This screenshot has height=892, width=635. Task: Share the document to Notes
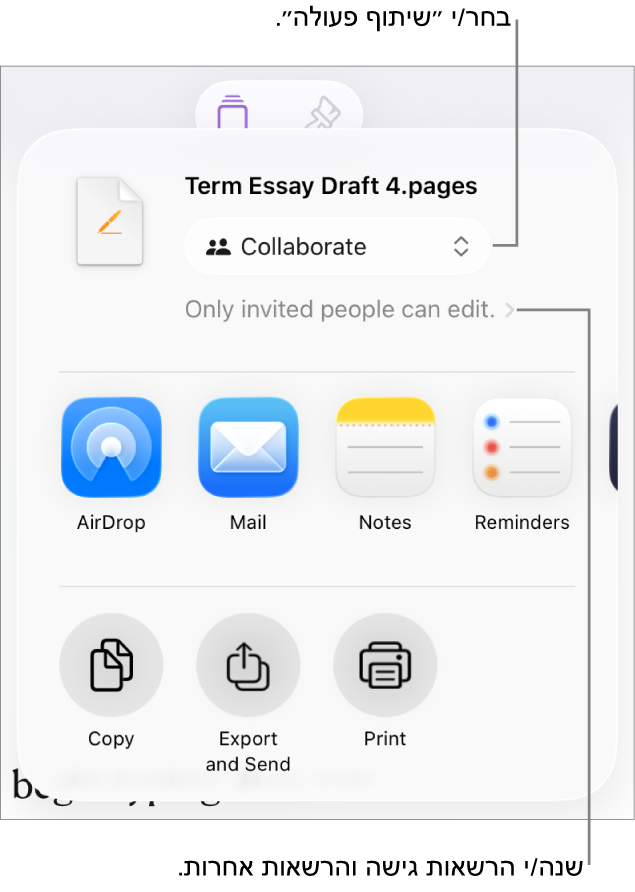point(385,448)
